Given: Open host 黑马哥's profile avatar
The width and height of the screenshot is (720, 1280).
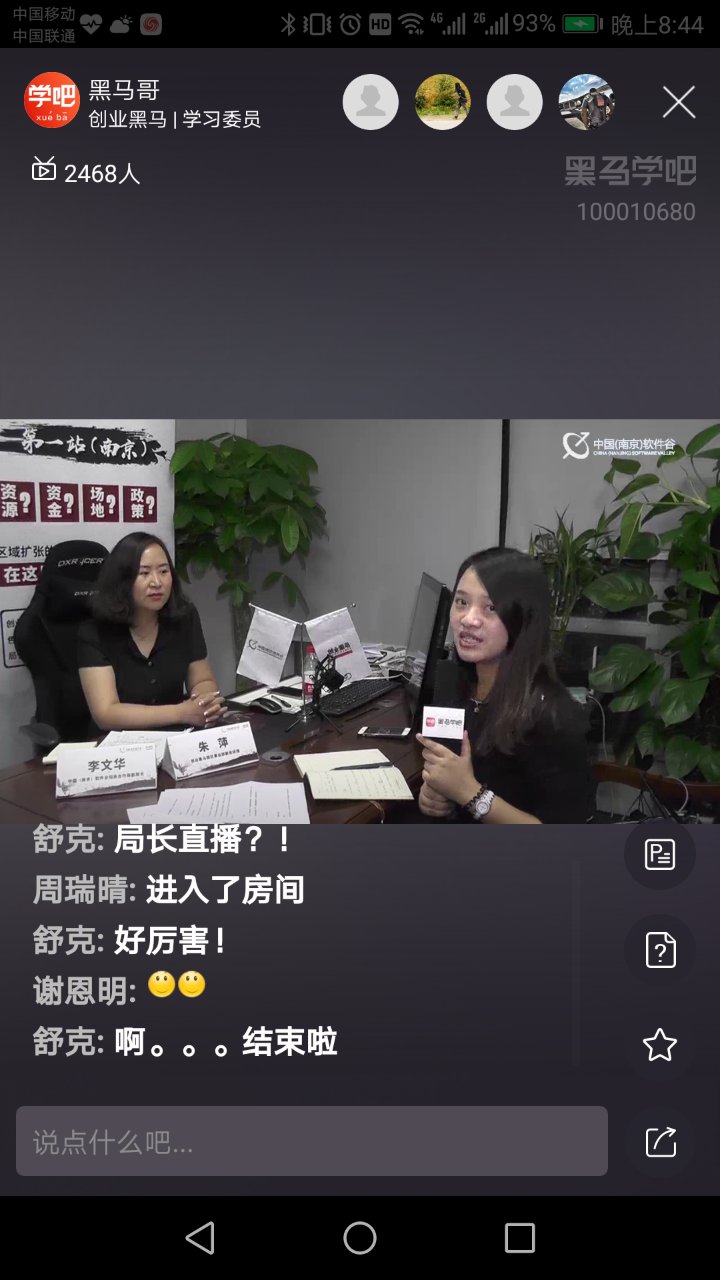Looking at the screenshot, I should tap(51, 100).
